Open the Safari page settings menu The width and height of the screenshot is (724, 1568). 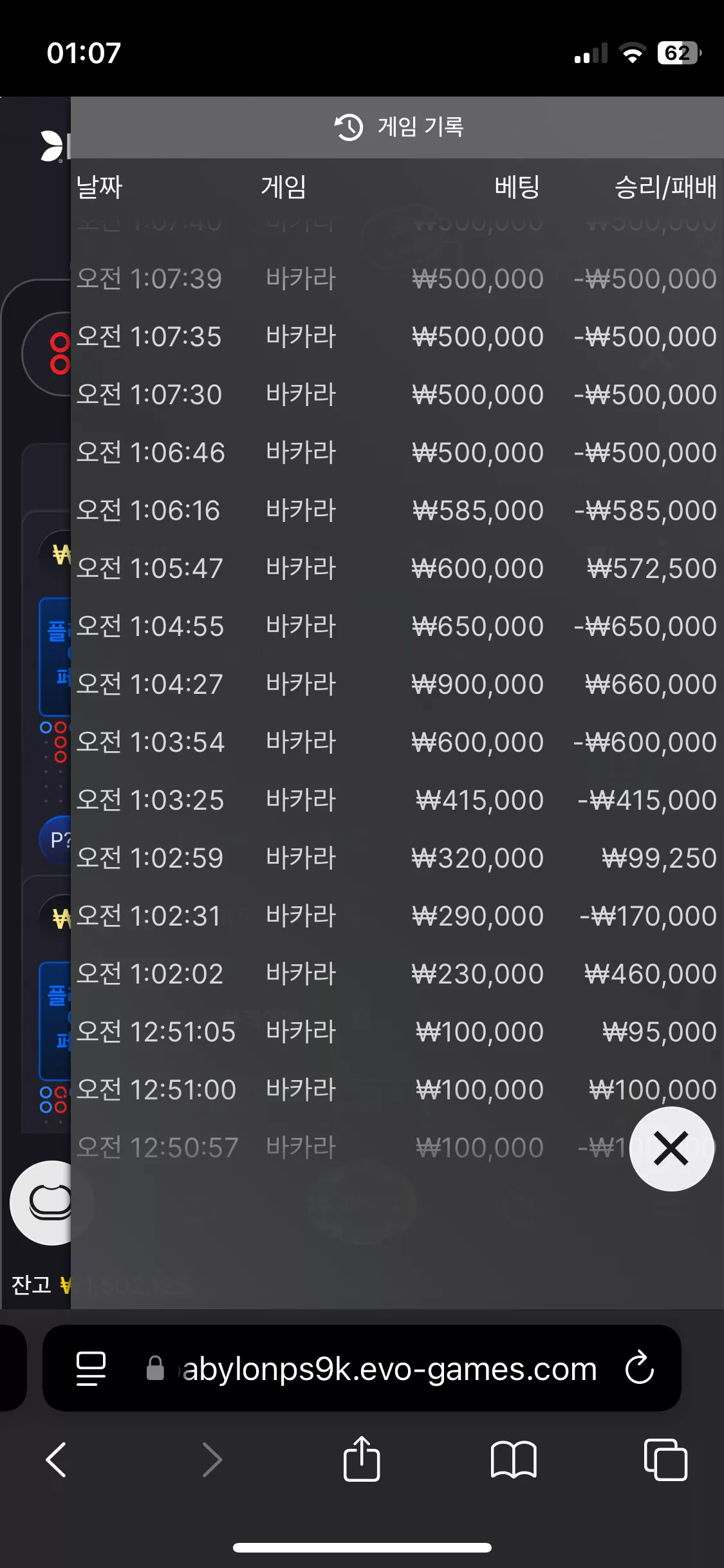click(x=91, y=1368)
